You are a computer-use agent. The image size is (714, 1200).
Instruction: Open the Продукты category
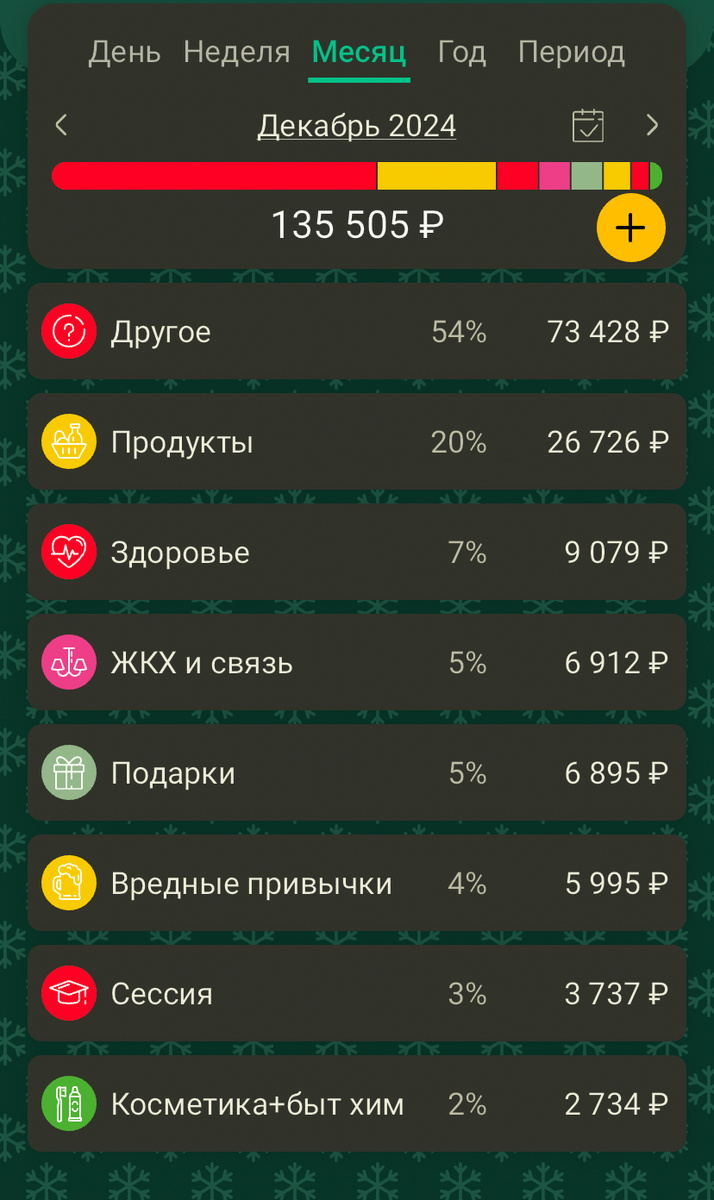(x=357, y=442)
